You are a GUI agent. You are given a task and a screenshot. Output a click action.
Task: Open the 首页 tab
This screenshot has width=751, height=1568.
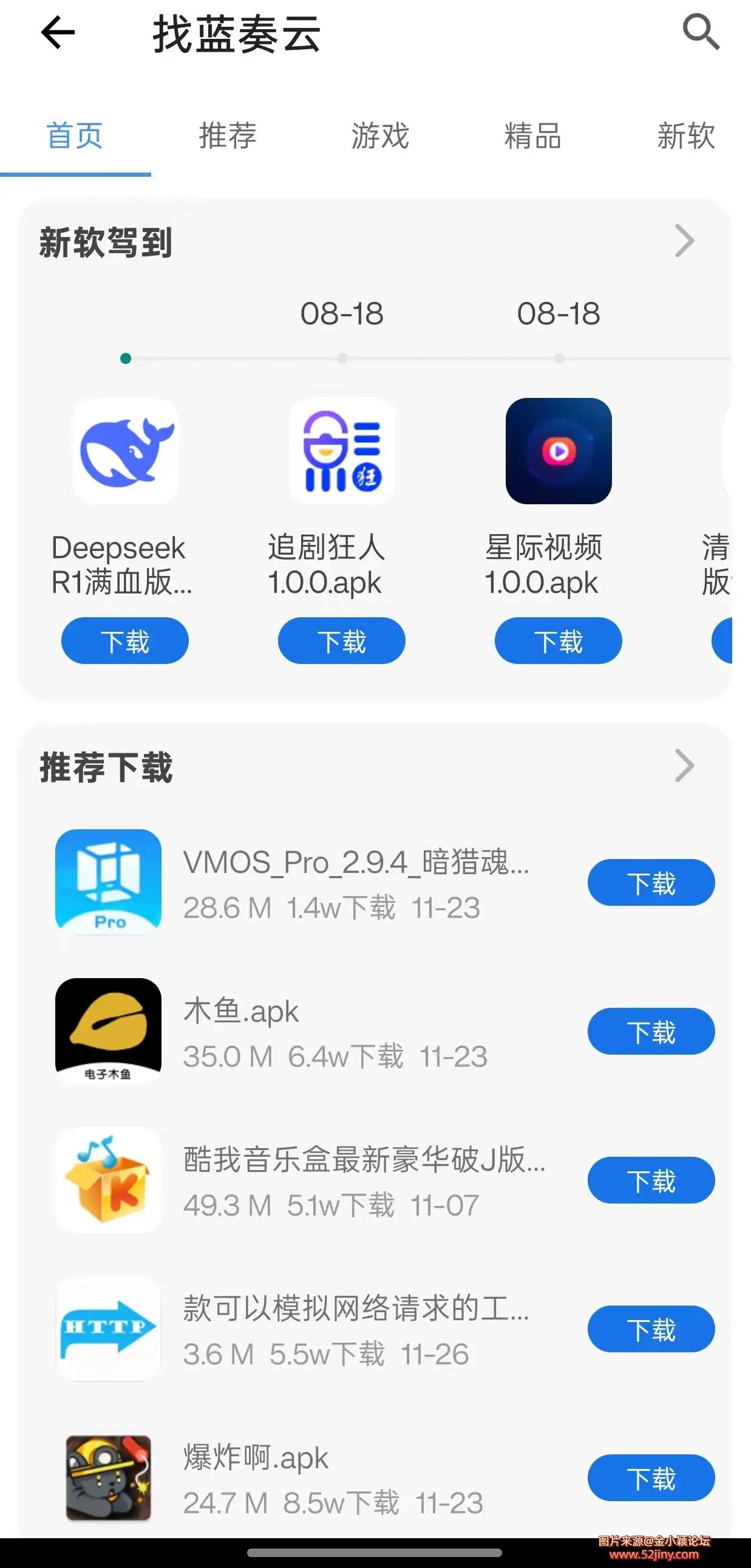[75, 135]
